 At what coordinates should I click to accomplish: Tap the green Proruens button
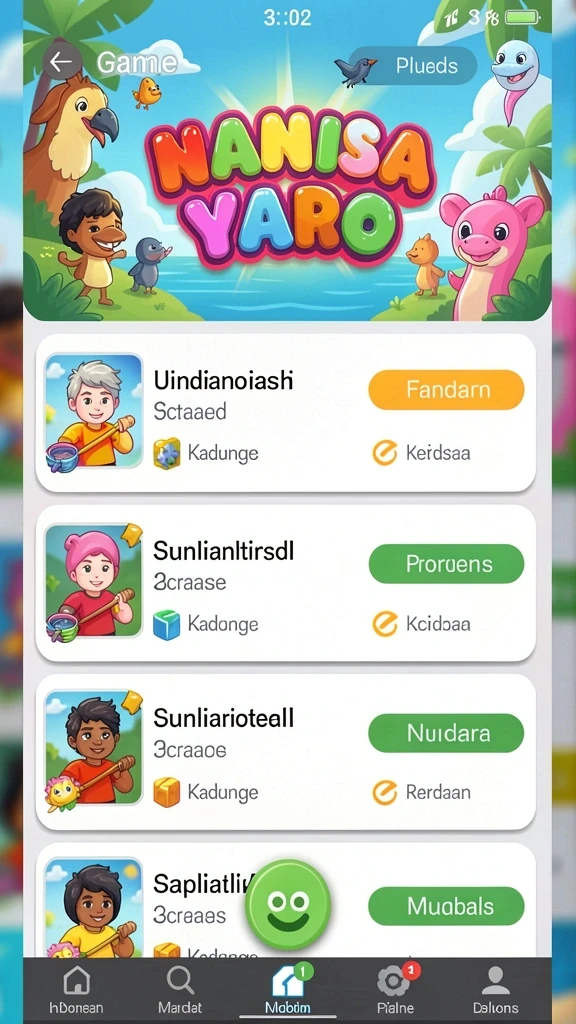pyautogui.click(x=446, y=564)
